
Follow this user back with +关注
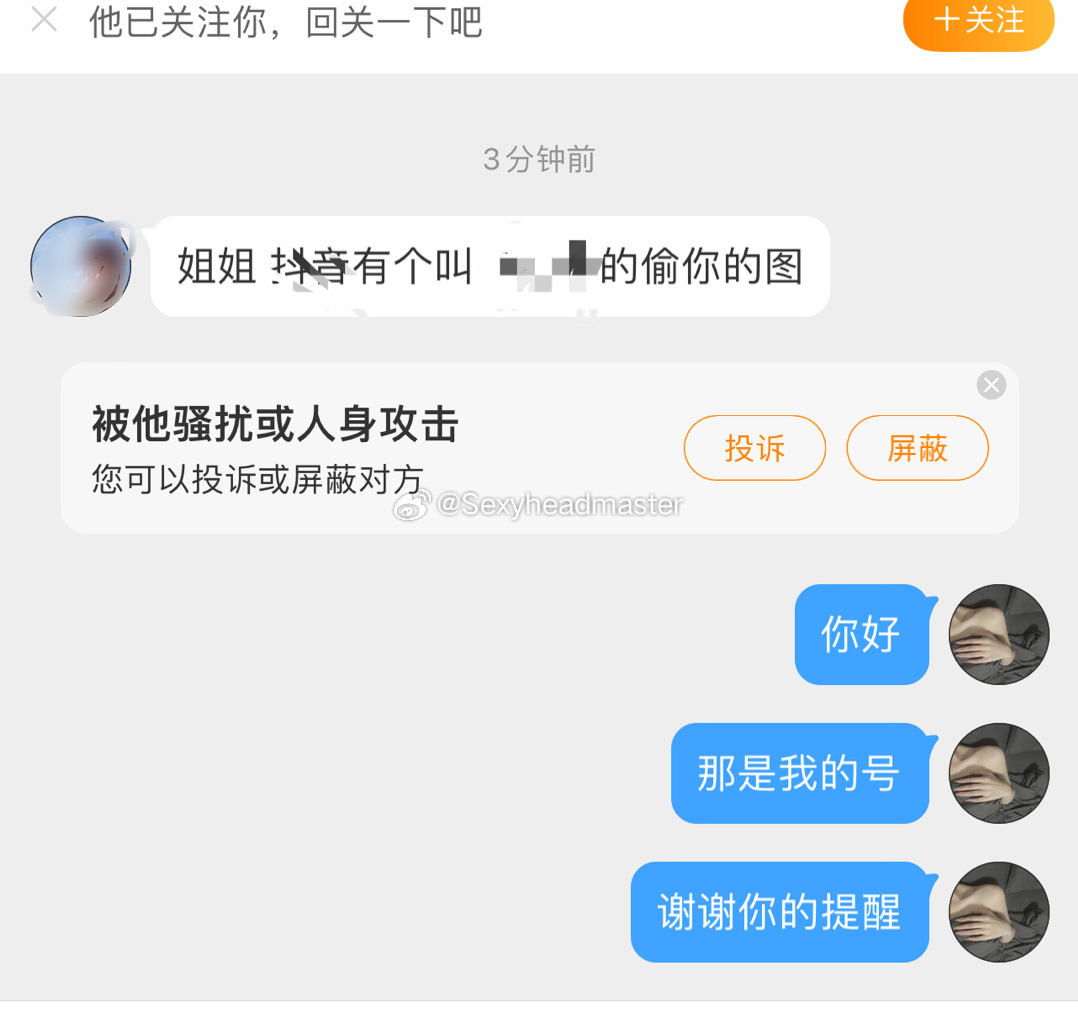[978, 20]
